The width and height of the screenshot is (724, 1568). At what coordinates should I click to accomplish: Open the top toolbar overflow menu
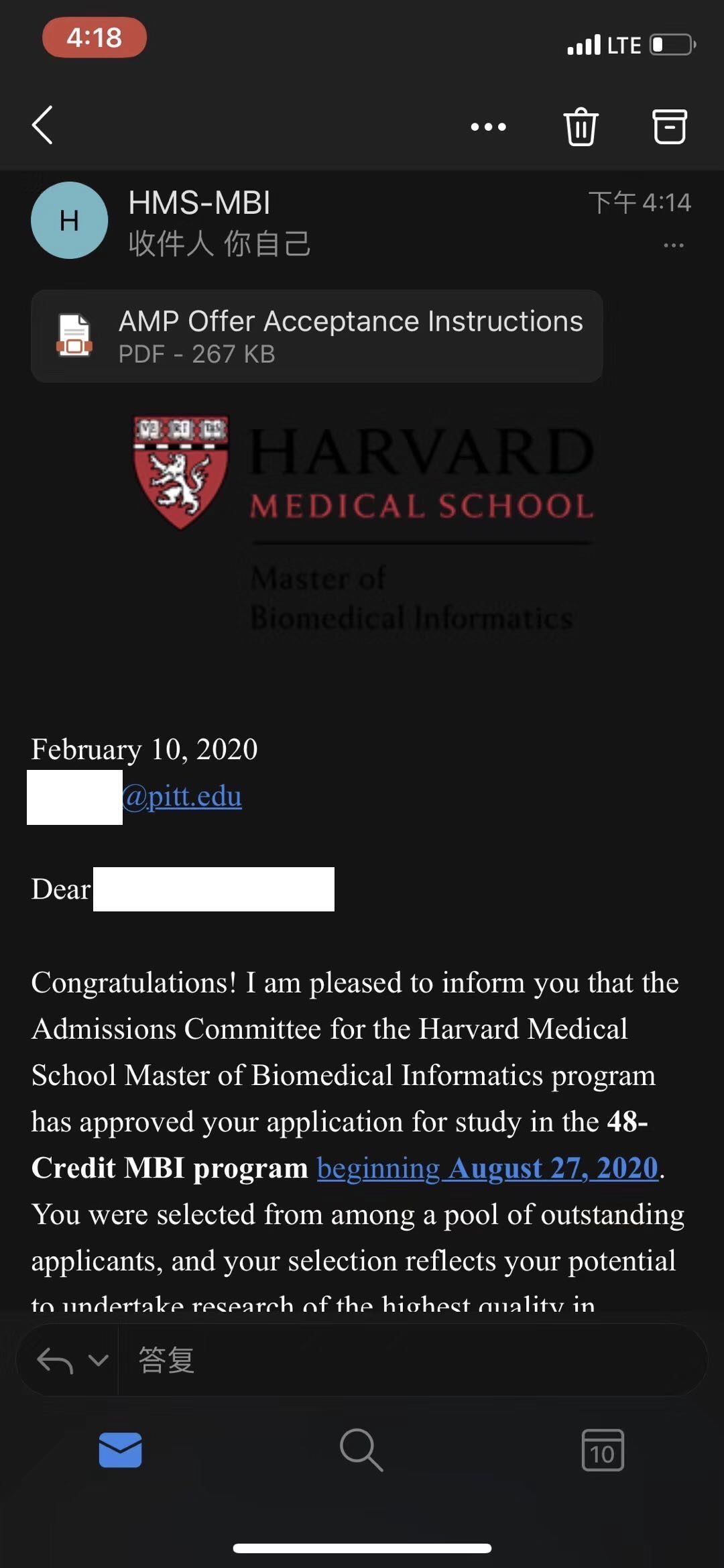[488, 127]
